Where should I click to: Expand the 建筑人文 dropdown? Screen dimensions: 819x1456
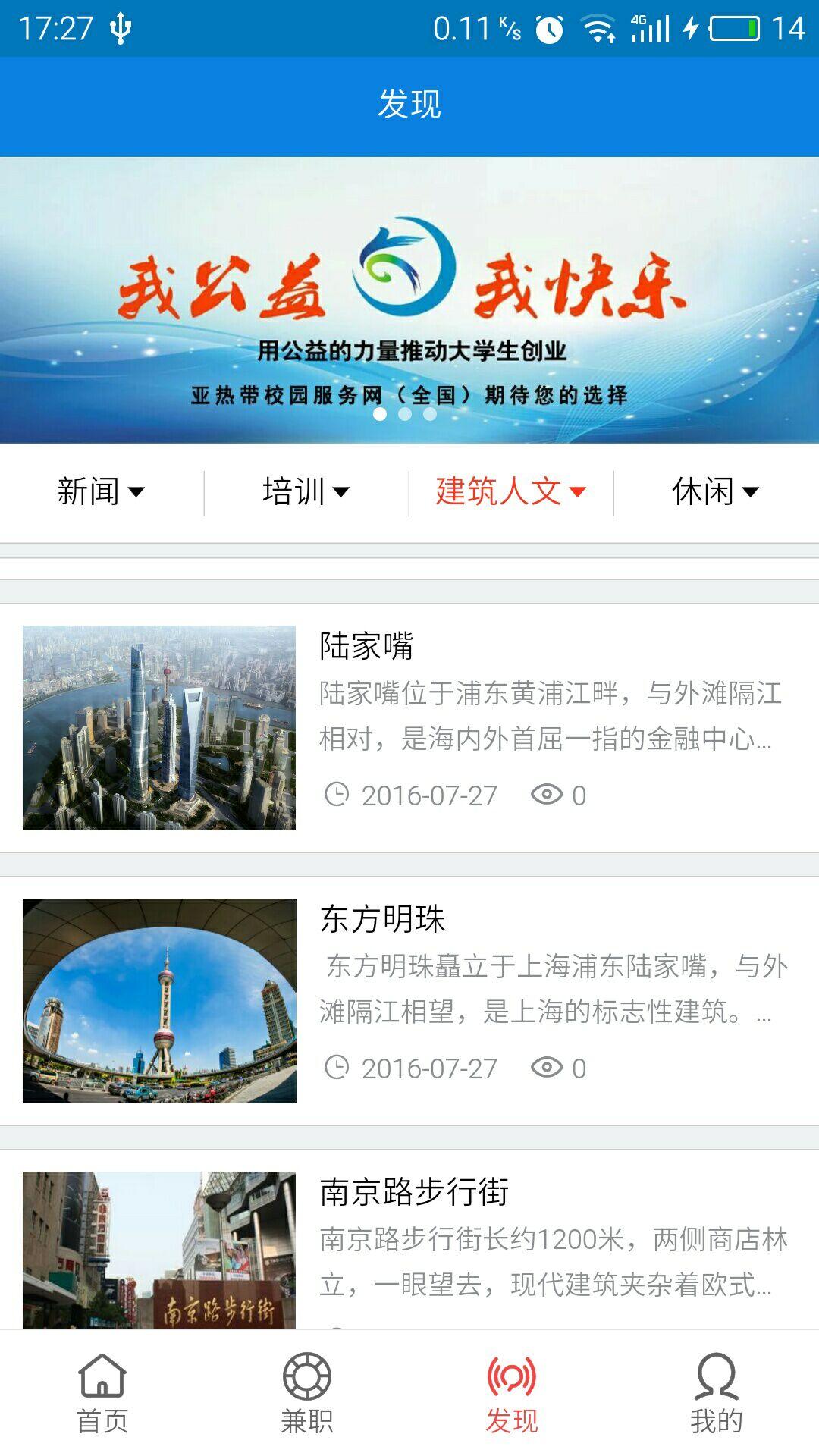(510, 491)
